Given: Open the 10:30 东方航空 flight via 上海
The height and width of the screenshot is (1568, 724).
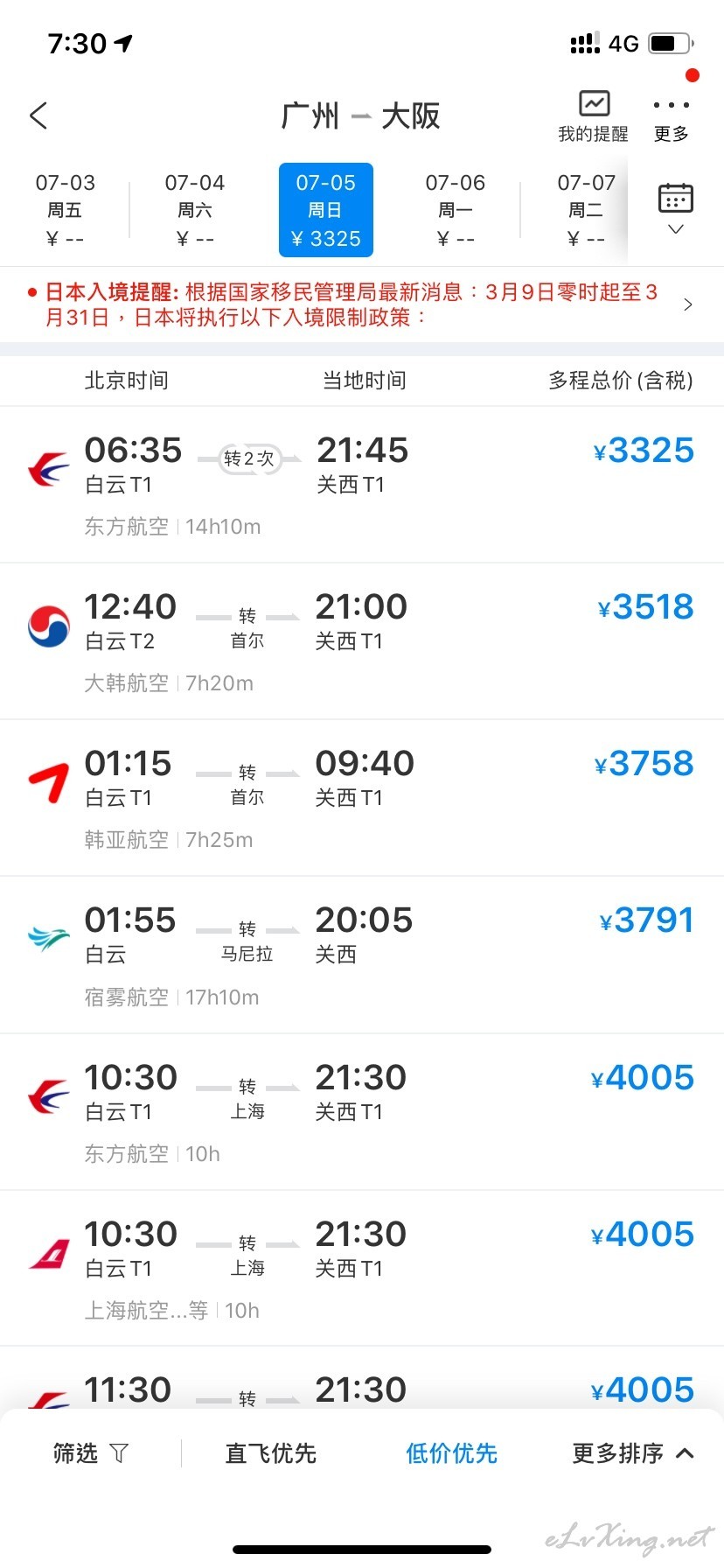Looking at the screenshot, I should [362, 1111].
